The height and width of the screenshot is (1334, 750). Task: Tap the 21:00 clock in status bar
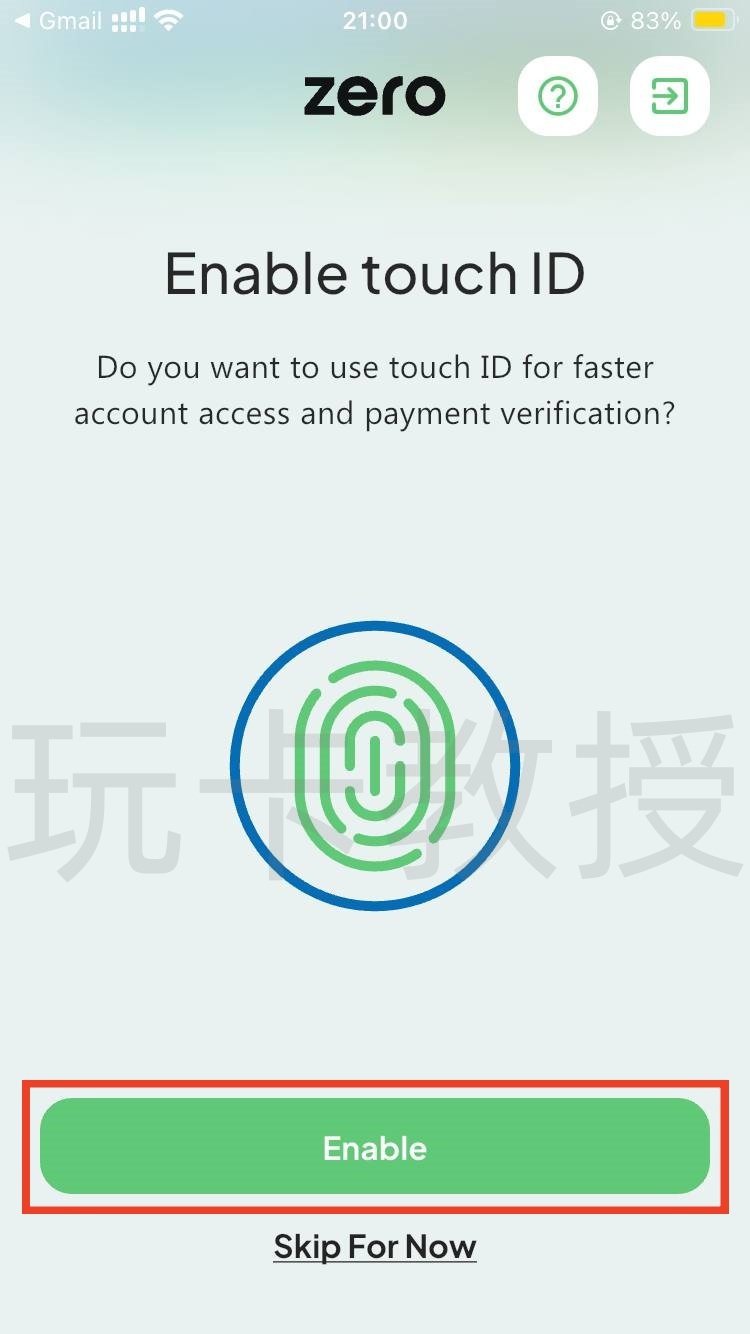pyautogui.click(x=374, y=20)
